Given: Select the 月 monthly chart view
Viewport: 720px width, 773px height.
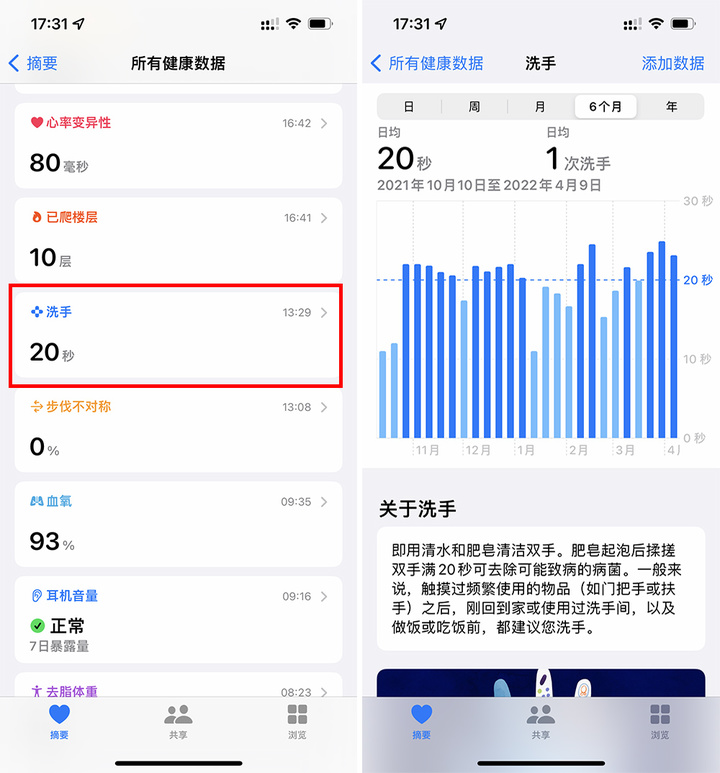Looking at the screenshot, I should point(539,106).
